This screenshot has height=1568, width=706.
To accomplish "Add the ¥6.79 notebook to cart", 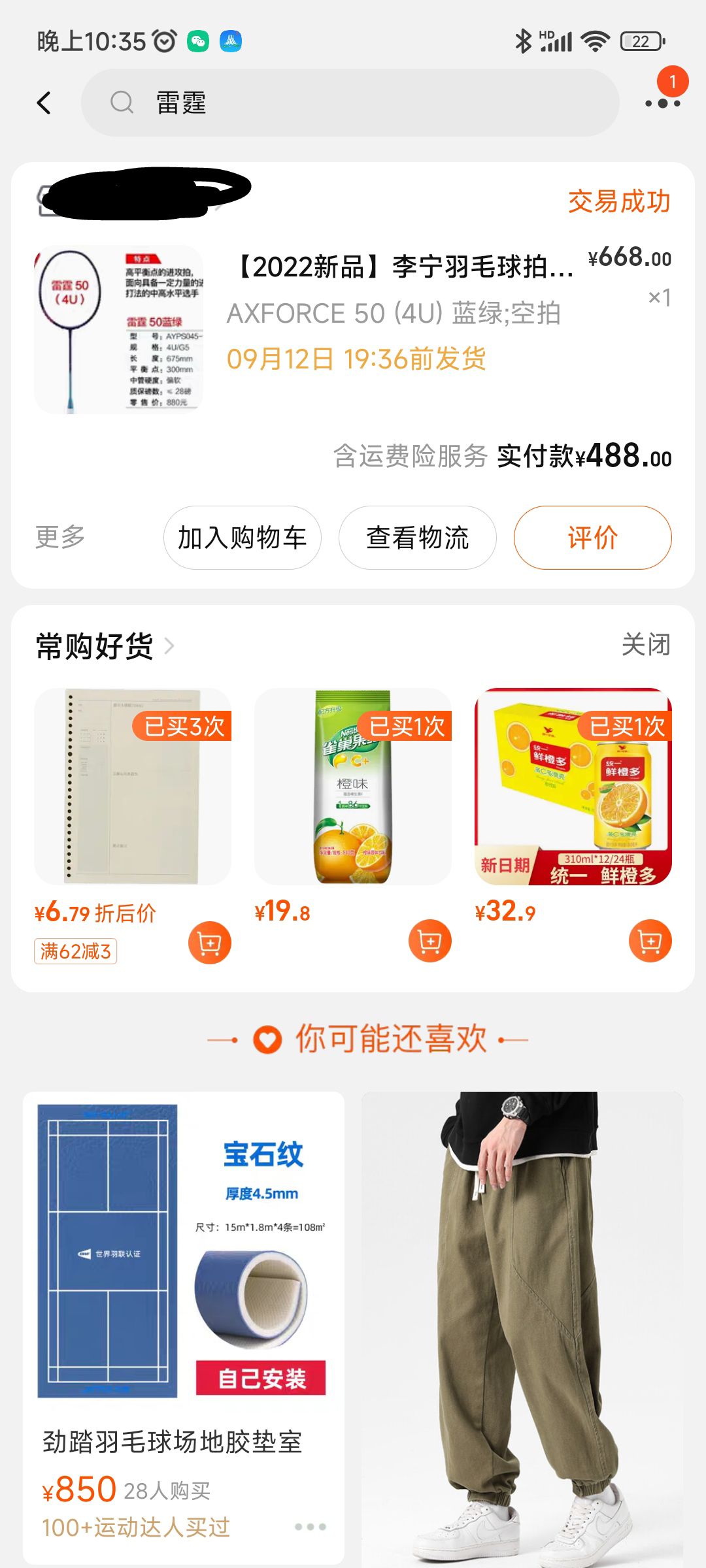I will click(x=209, y=943).
